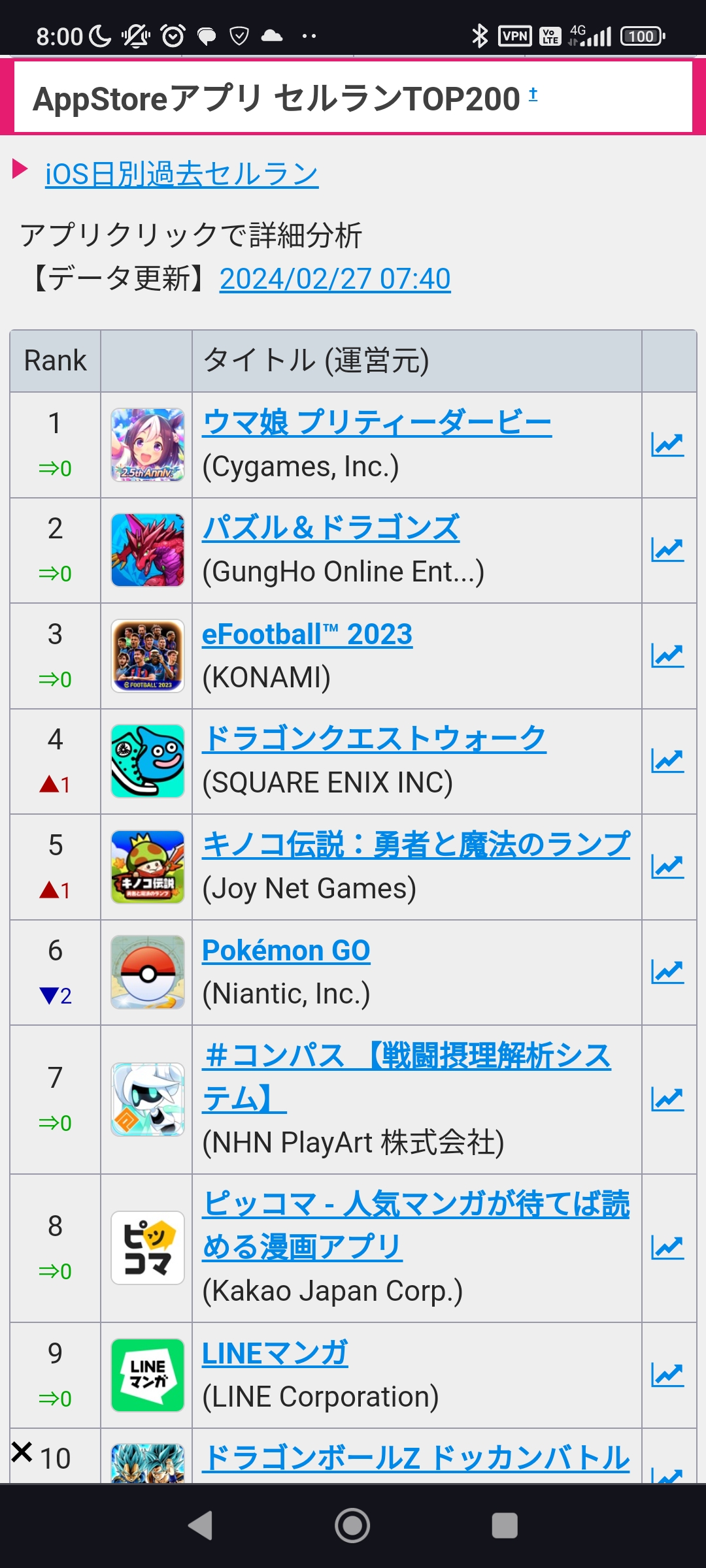The image size is (706, 1568).
Task: Open パズル&ドラゴンズ title link
Action: 331,528
